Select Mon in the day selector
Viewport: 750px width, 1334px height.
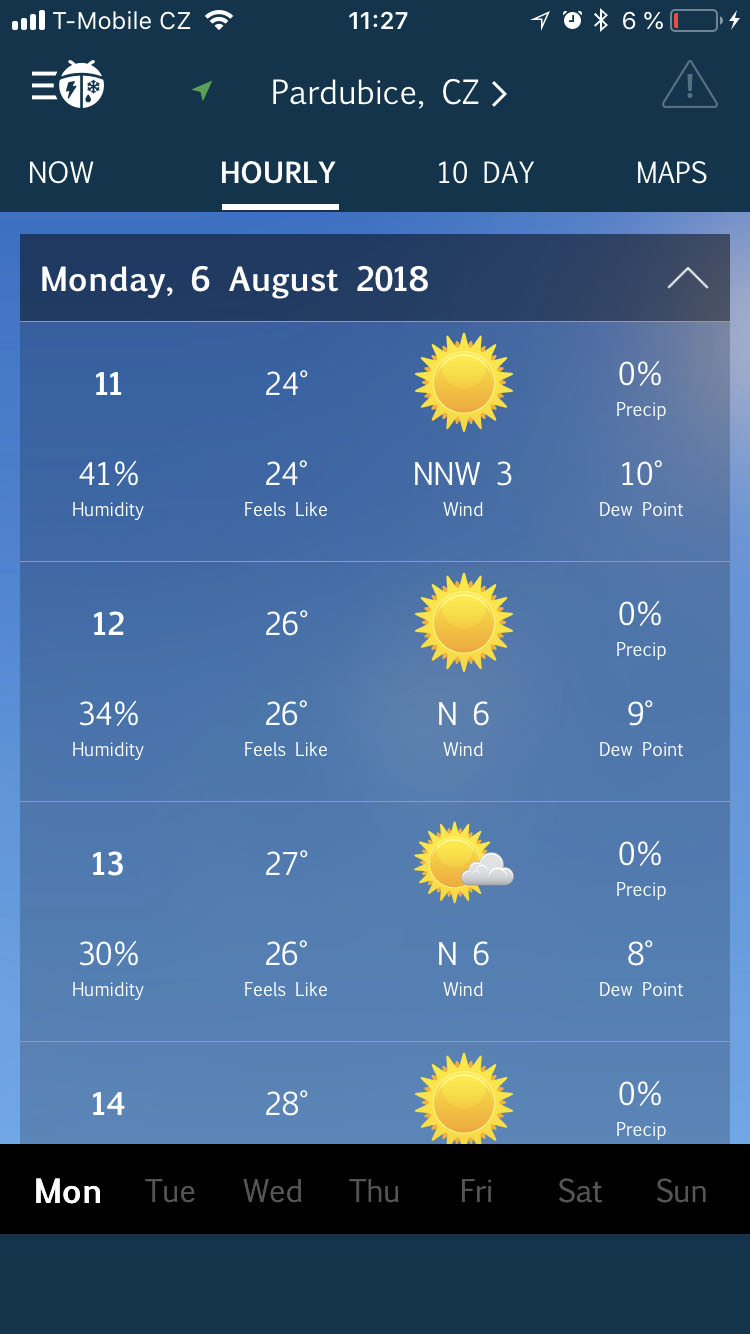pos(68,1191)
